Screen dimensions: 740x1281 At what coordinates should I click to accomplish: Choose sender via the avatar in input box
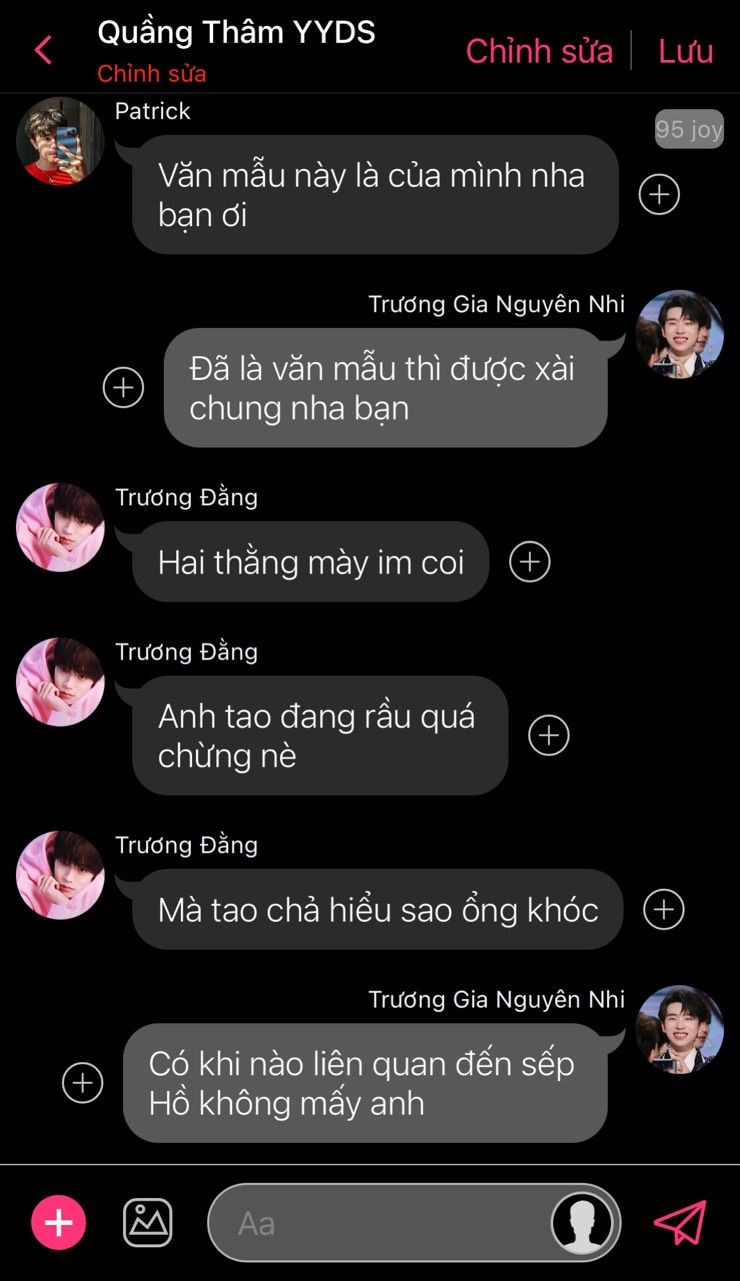pyautogui.click(x=584, y=1223)
